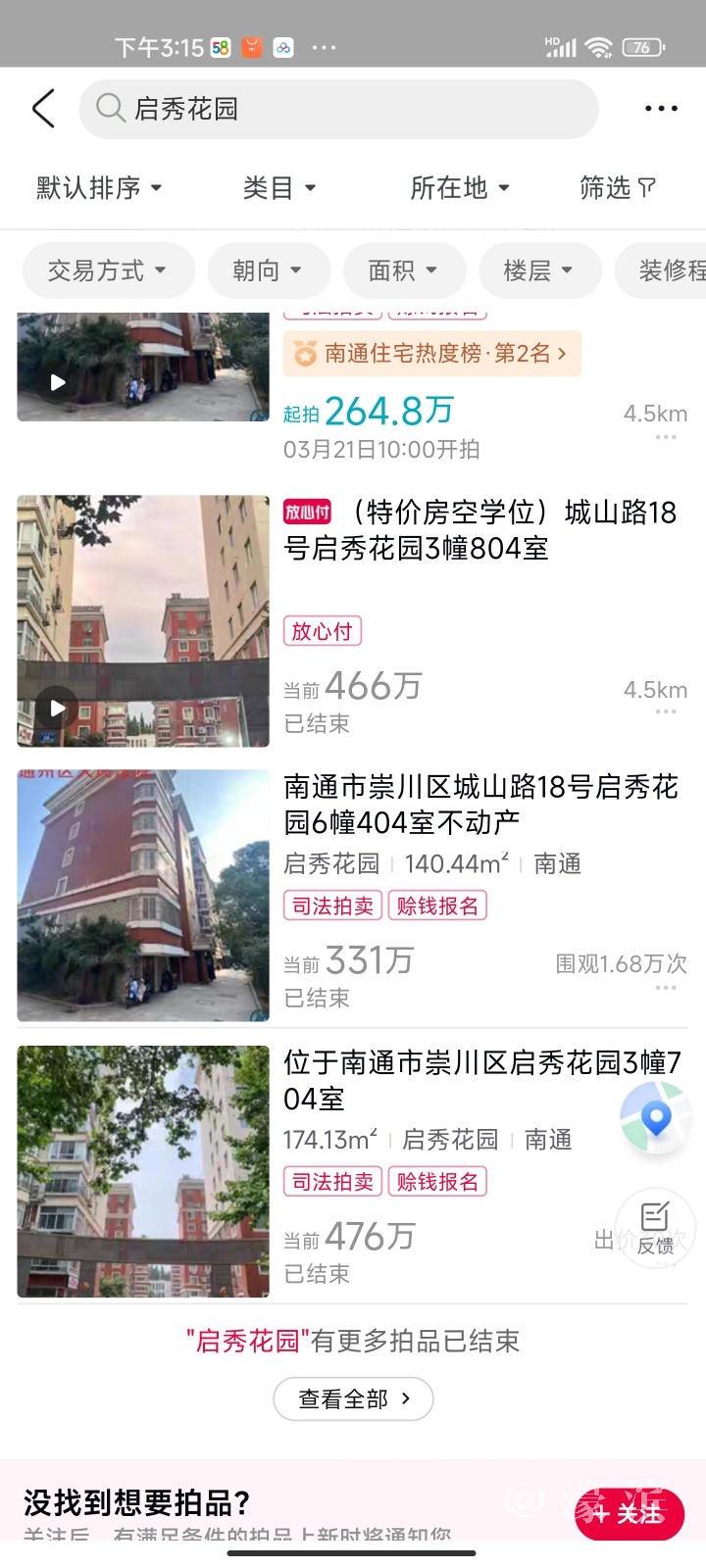Expand the 朝向 orientation chip
706x1568 pixels.
point(267,270)
